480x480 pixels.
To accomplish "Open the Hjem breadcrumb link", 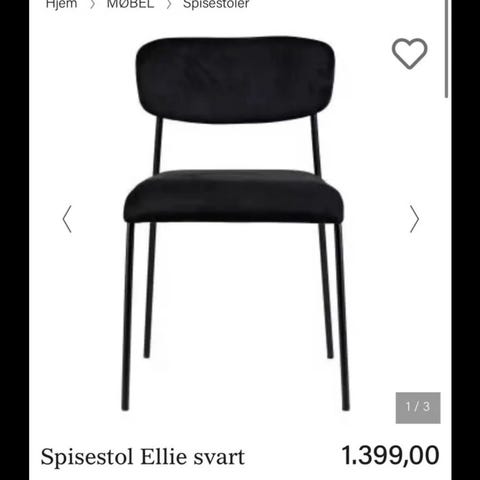I will (x=62, y=4).
